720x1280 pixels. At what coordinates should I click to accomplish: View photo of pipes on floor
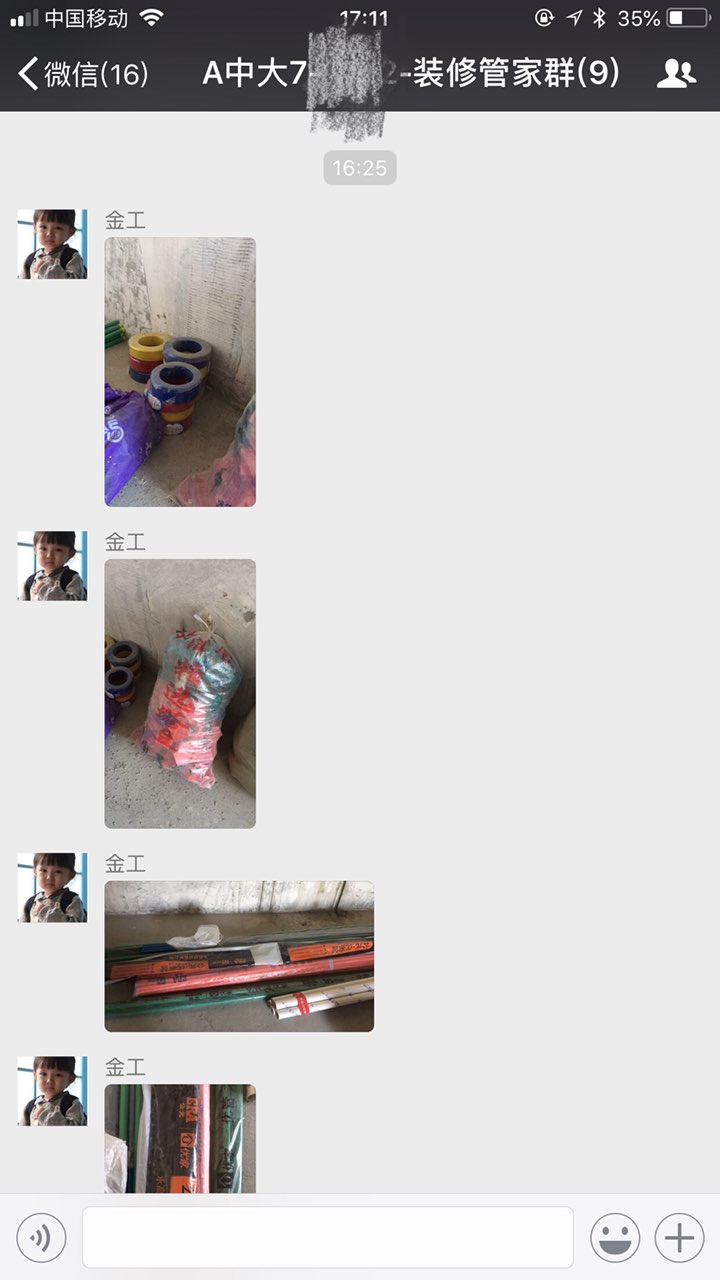pyautogui.click(x=239, y=956)
